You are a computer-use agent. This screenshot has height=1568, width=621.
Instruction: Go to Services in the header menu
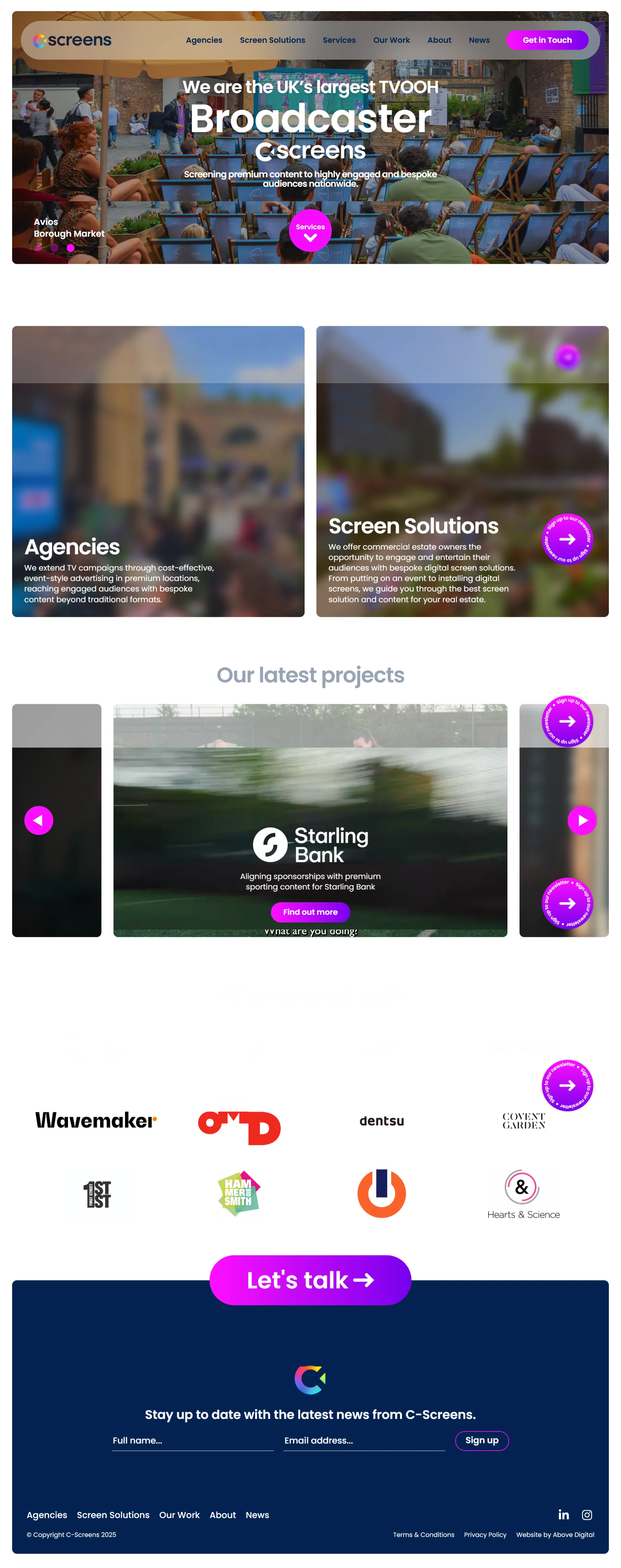pos(339,40)
